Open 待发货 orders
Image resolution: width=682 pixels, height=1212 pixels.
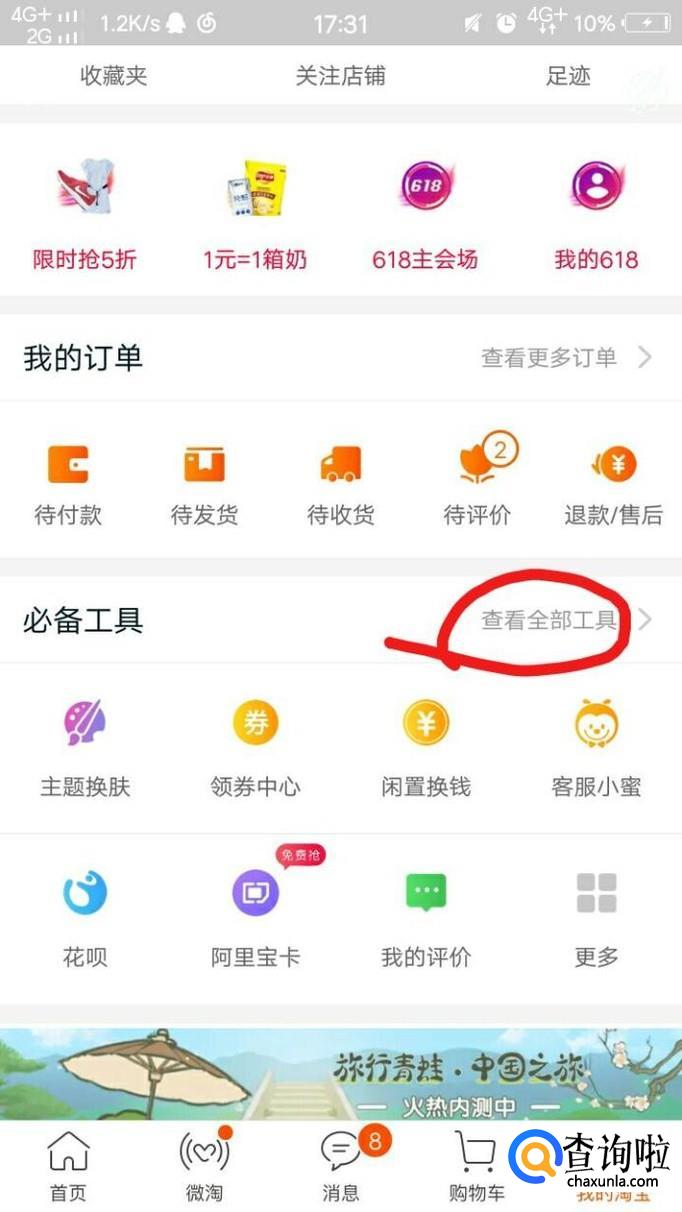(x=204, y=485)
